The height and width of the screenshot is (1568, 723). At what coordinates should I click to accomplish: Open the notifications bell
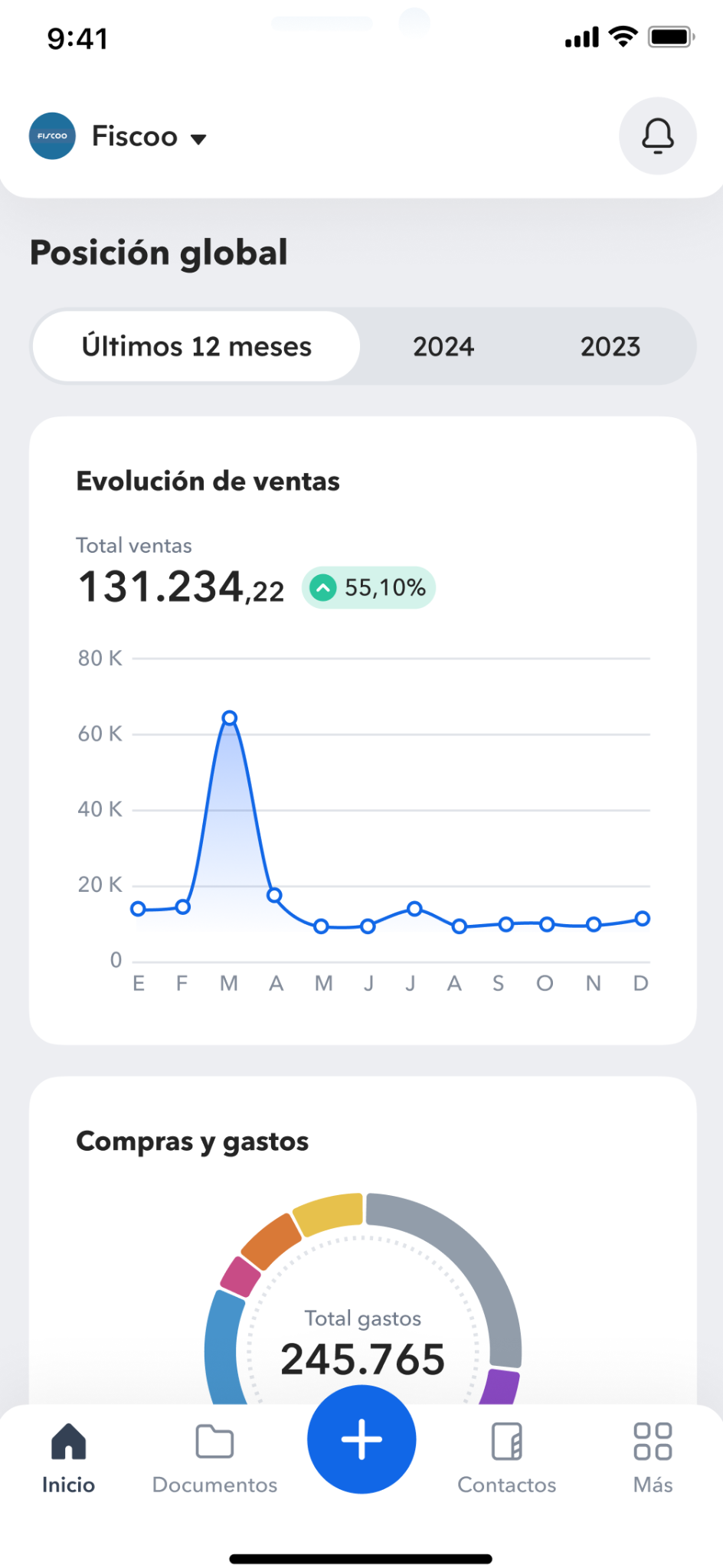(657, 136)
